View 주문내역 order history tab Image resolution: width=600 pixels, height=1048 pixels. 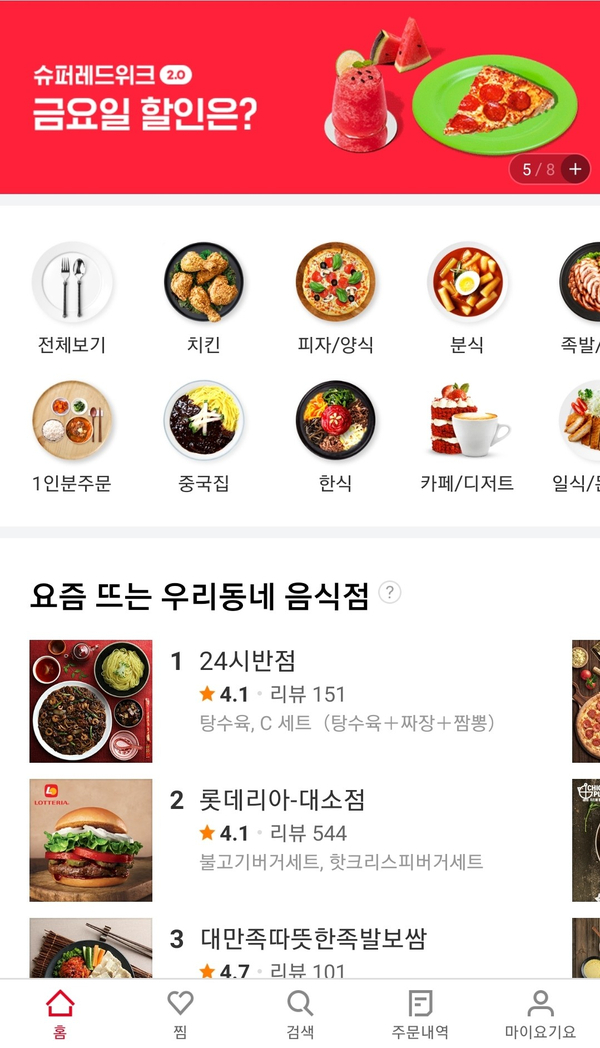(420, 1013)
